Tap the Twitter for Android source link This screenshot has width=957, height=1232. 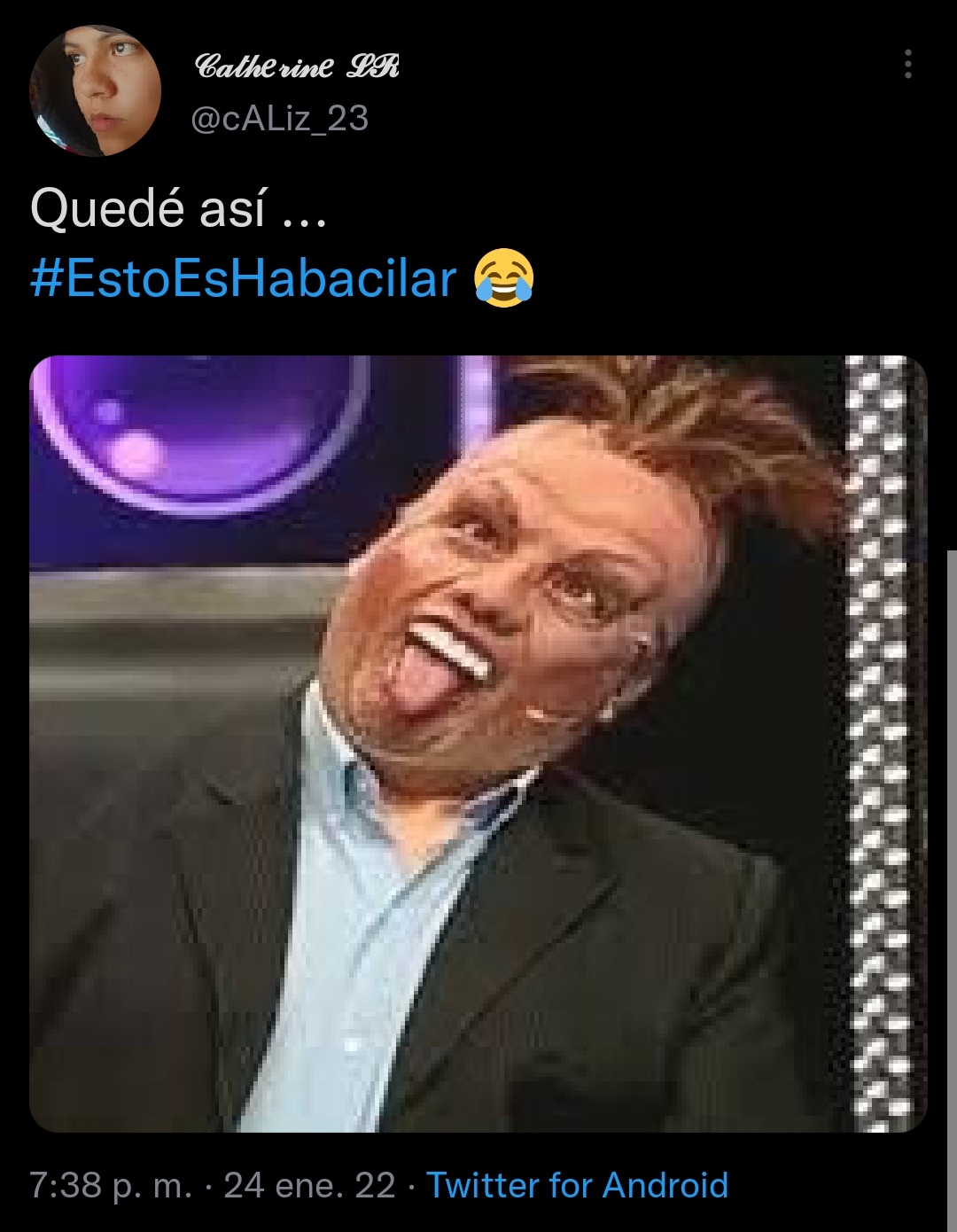coord(577,1185)
